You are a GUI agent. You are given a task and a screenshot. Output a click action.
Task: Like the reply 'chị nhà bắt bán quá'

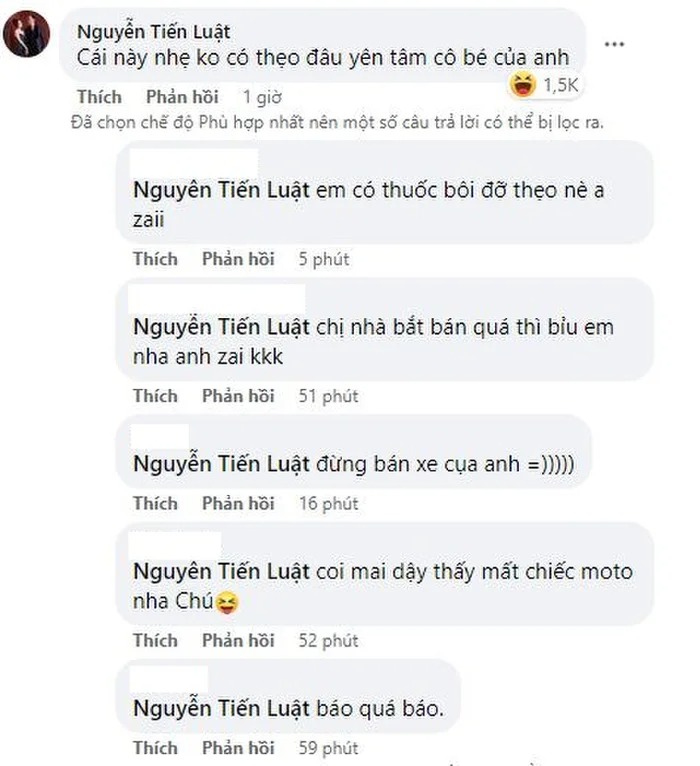[155, 396]
